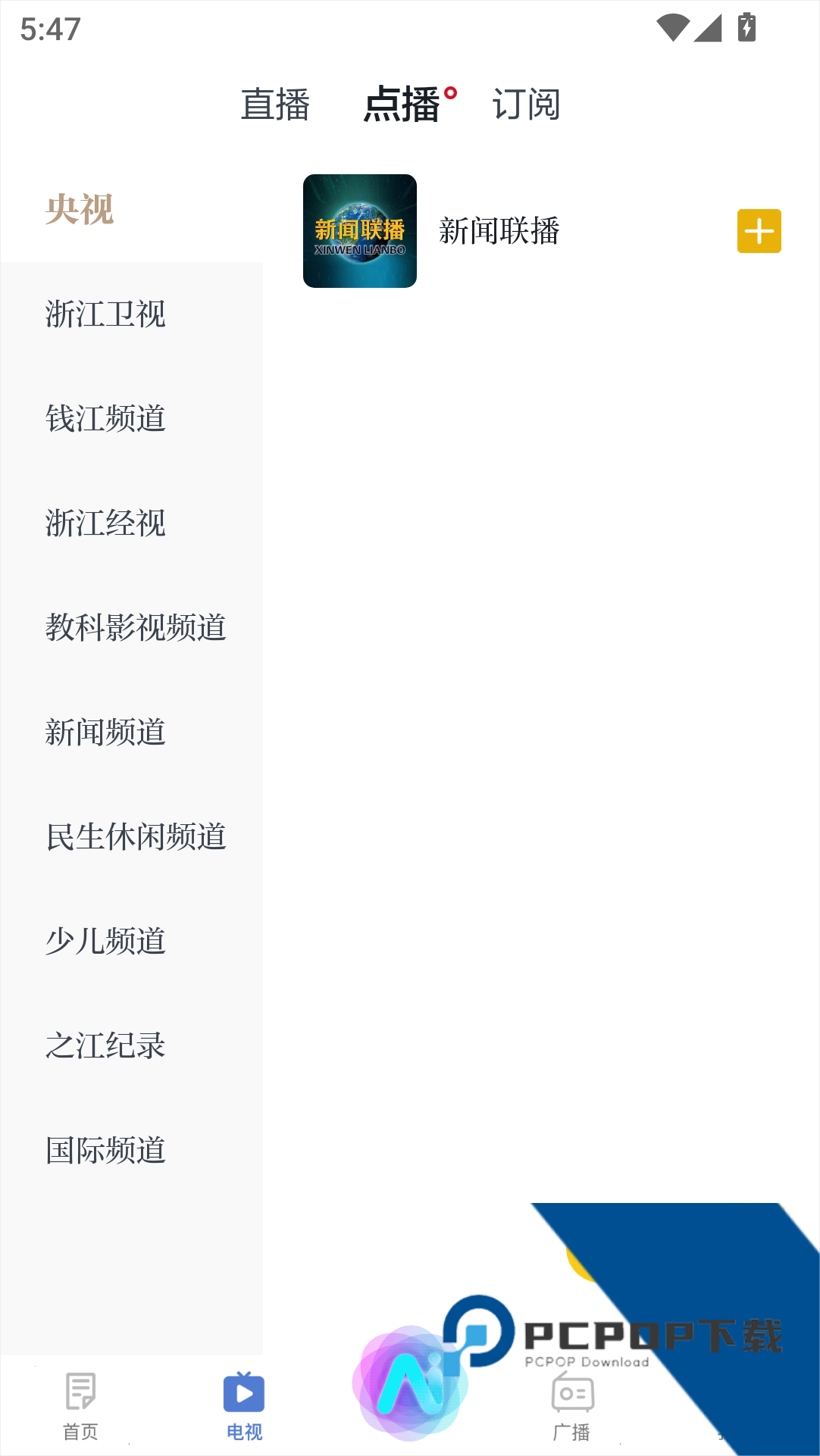Select the 央视 category

pos(80,210)
